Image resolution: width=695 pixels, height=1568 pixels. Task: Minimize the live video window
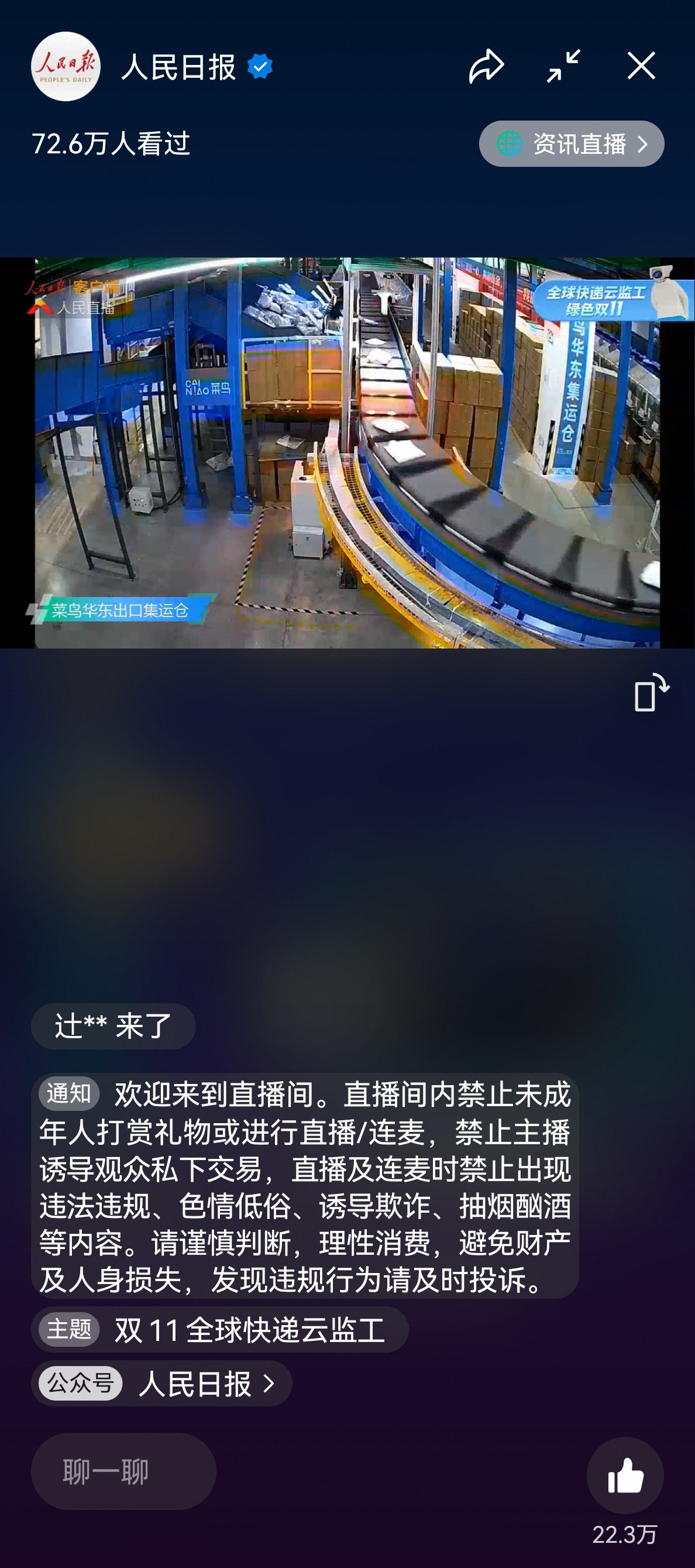[563, 66]
